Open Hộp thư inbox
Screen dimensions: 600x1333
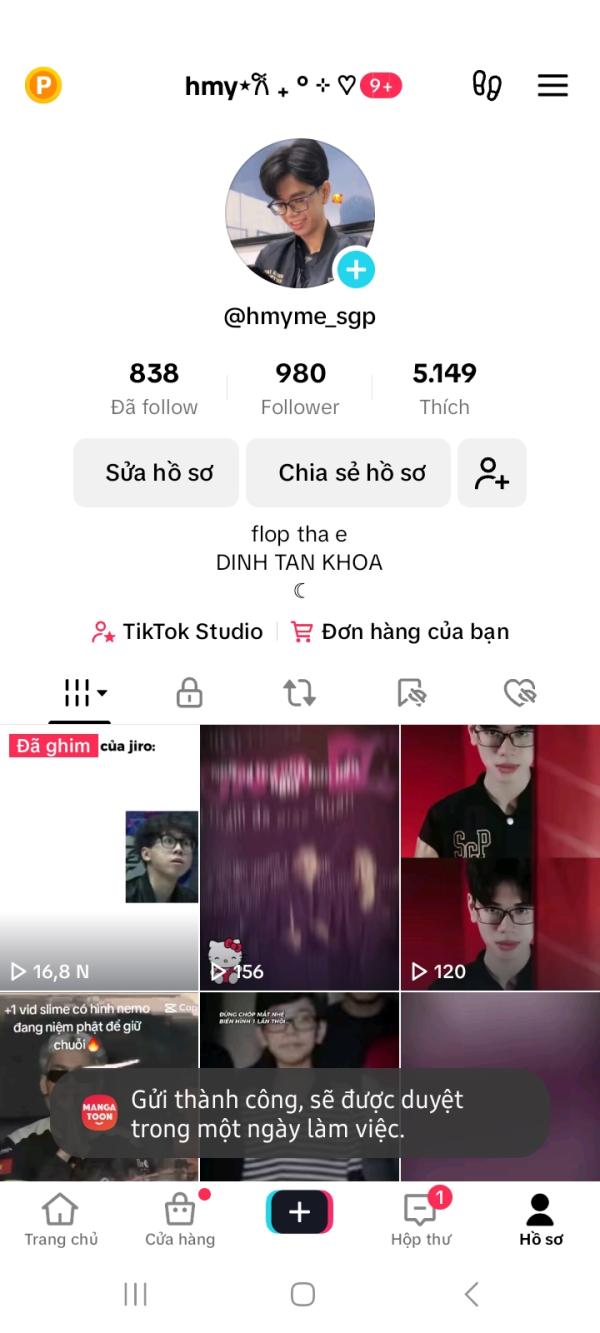click(421, 1219)
